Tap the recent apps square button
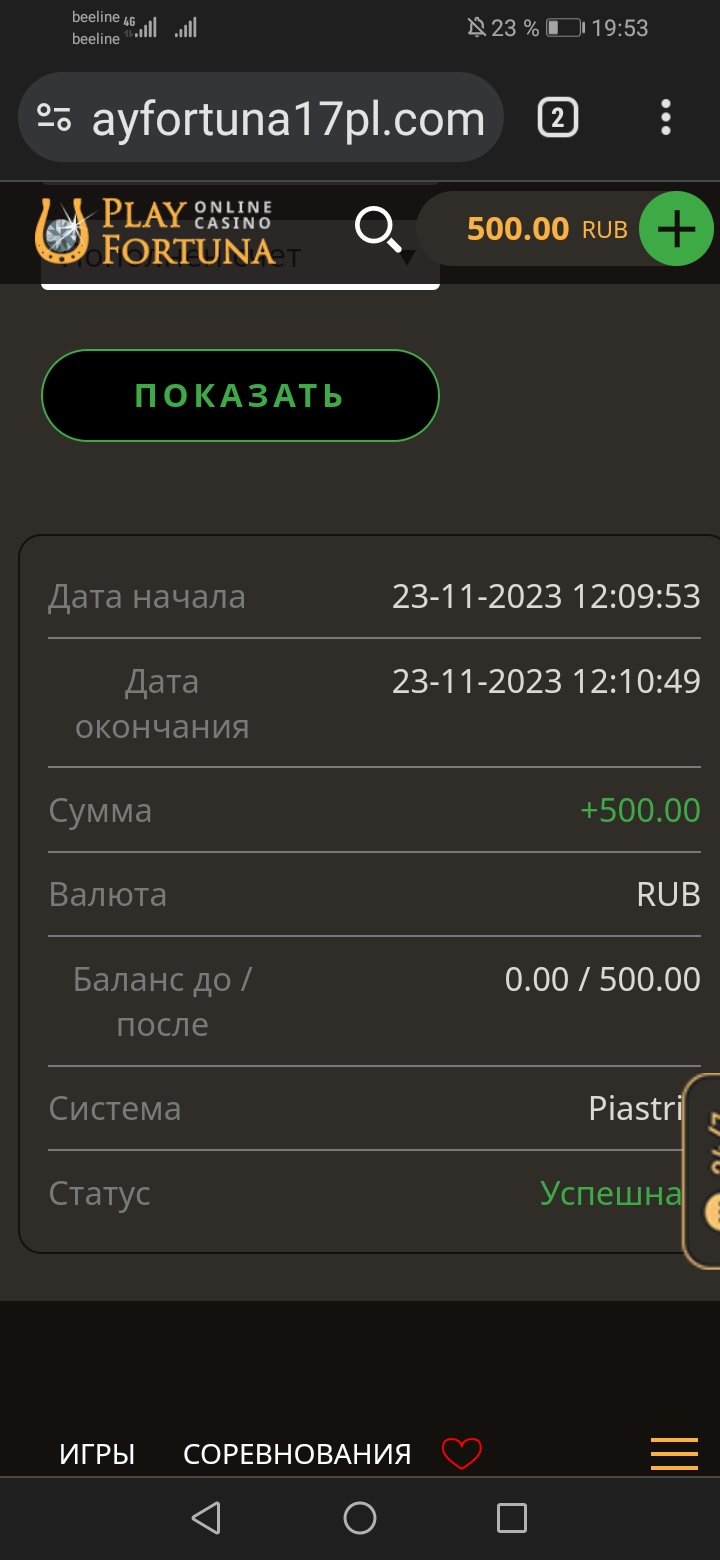The width and height of the screenshot is (720, 1560). point(511,1518)
